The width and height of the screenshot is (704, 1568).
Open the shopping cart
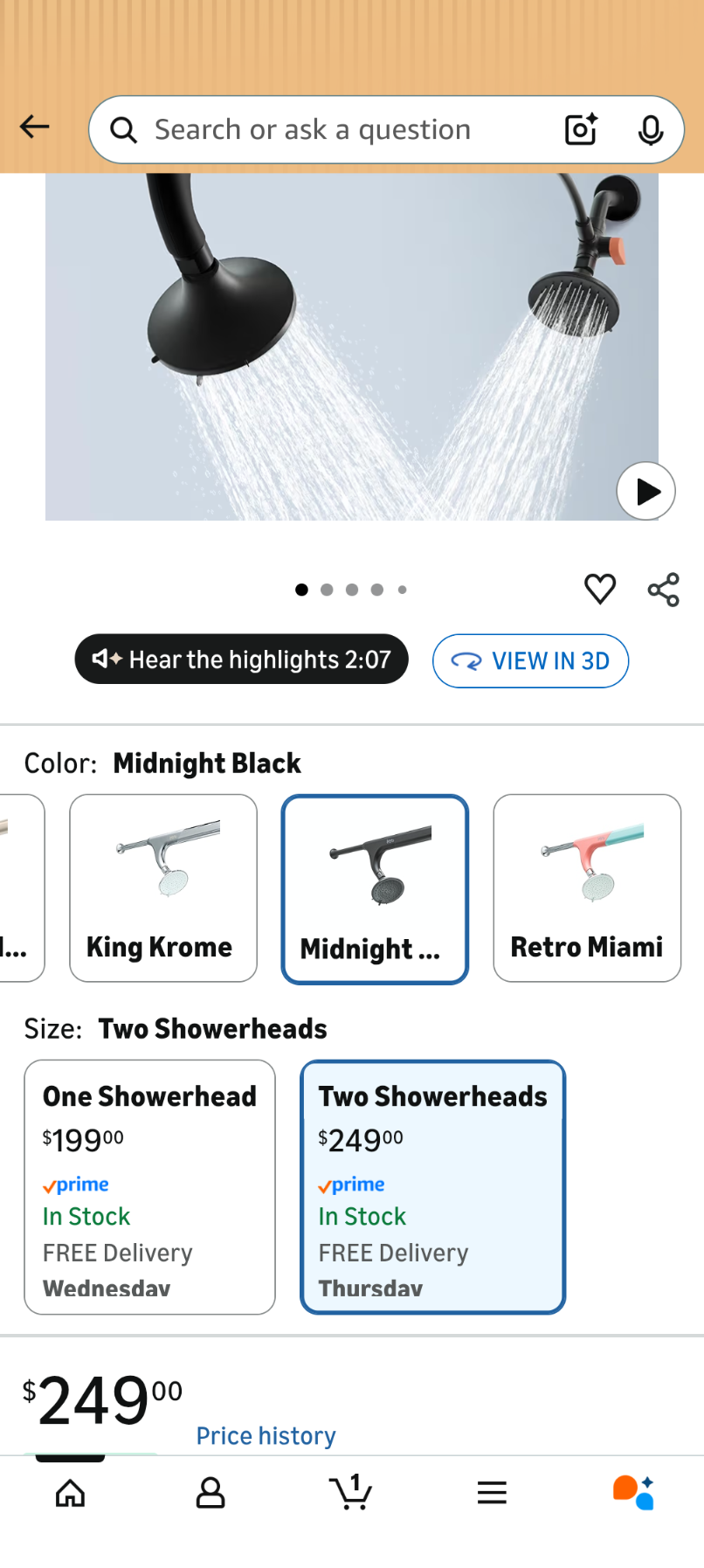pyautogui.click(x=351, y=1493)
